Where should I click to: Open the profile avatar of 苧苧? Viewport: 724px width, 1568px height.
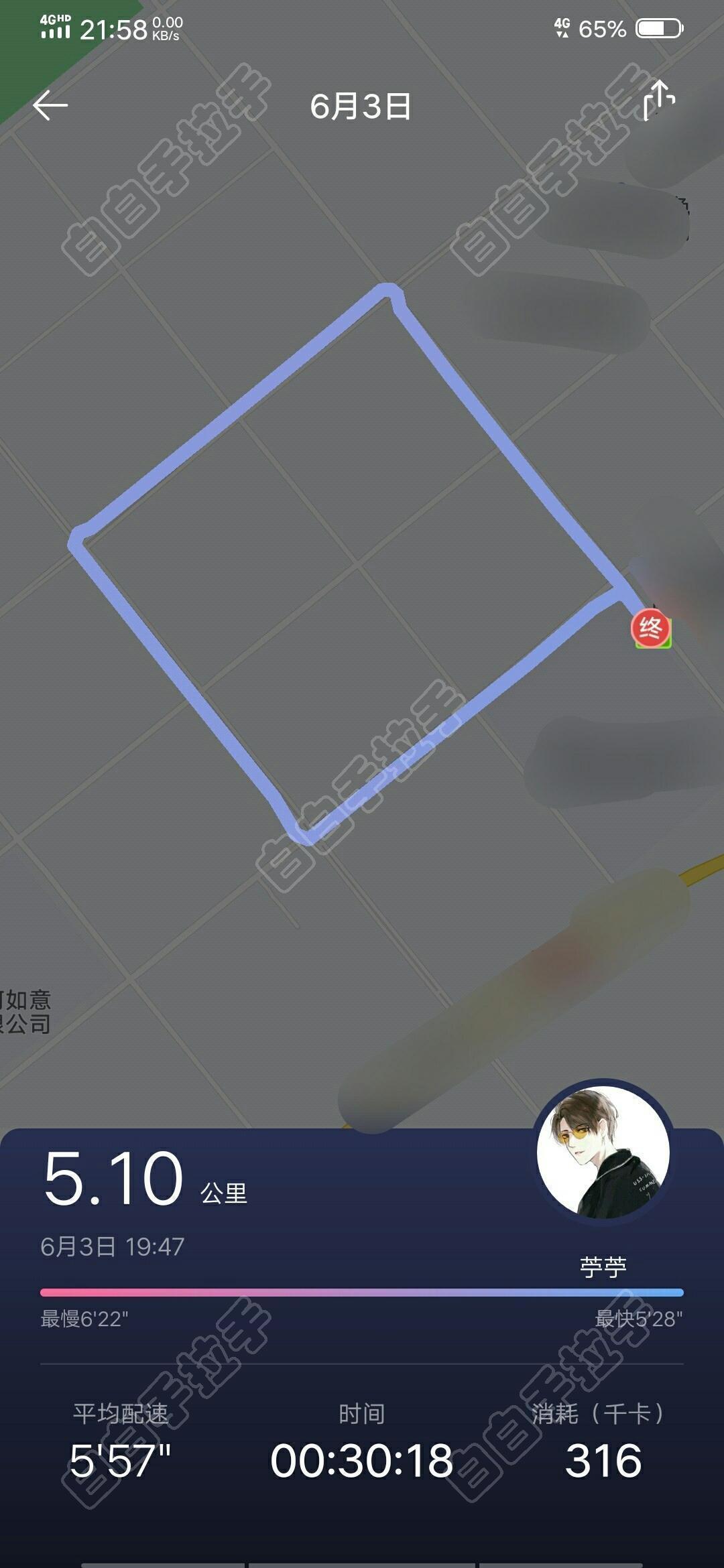click(603, 1153)
